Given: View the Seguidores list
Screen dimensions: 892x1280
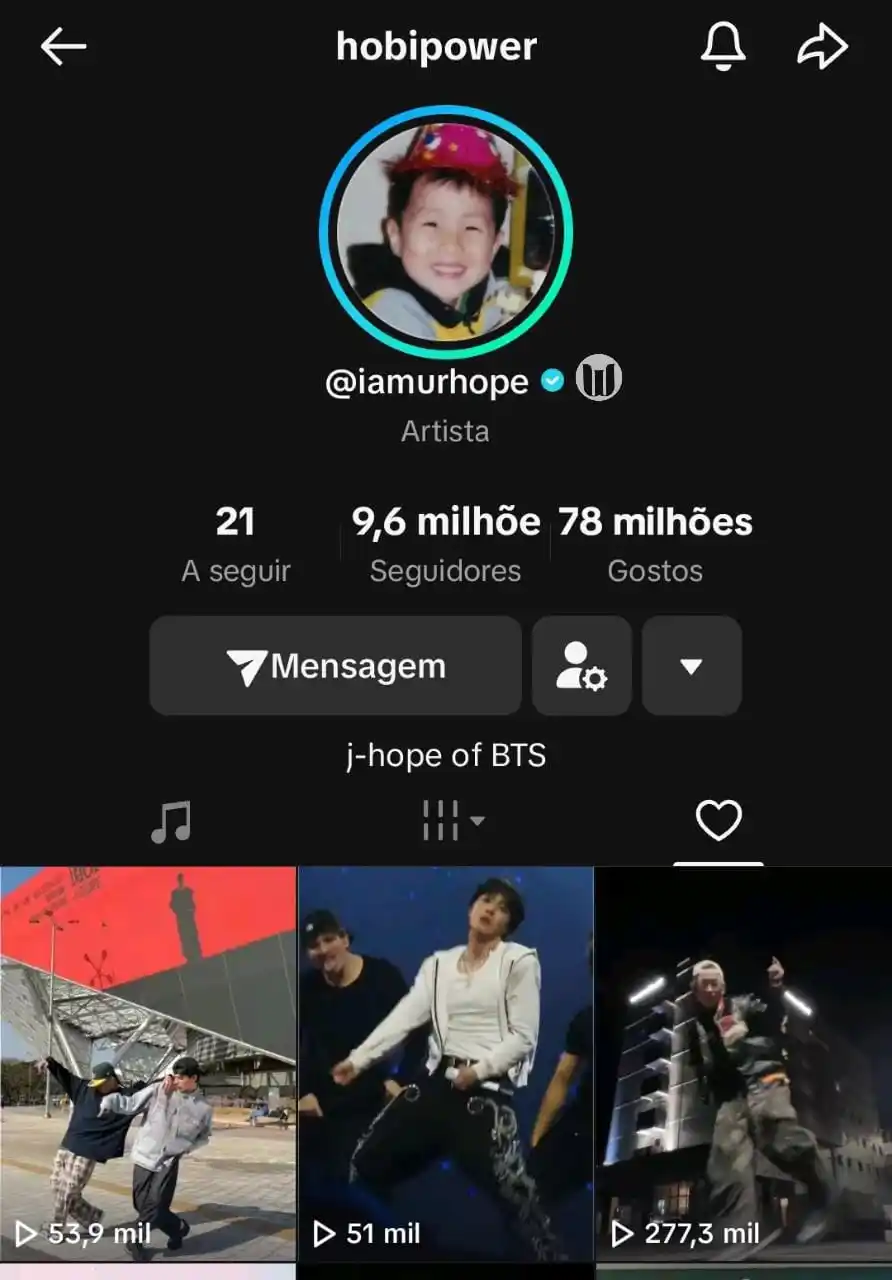Looking at the screenshot, I should (445, 544).
